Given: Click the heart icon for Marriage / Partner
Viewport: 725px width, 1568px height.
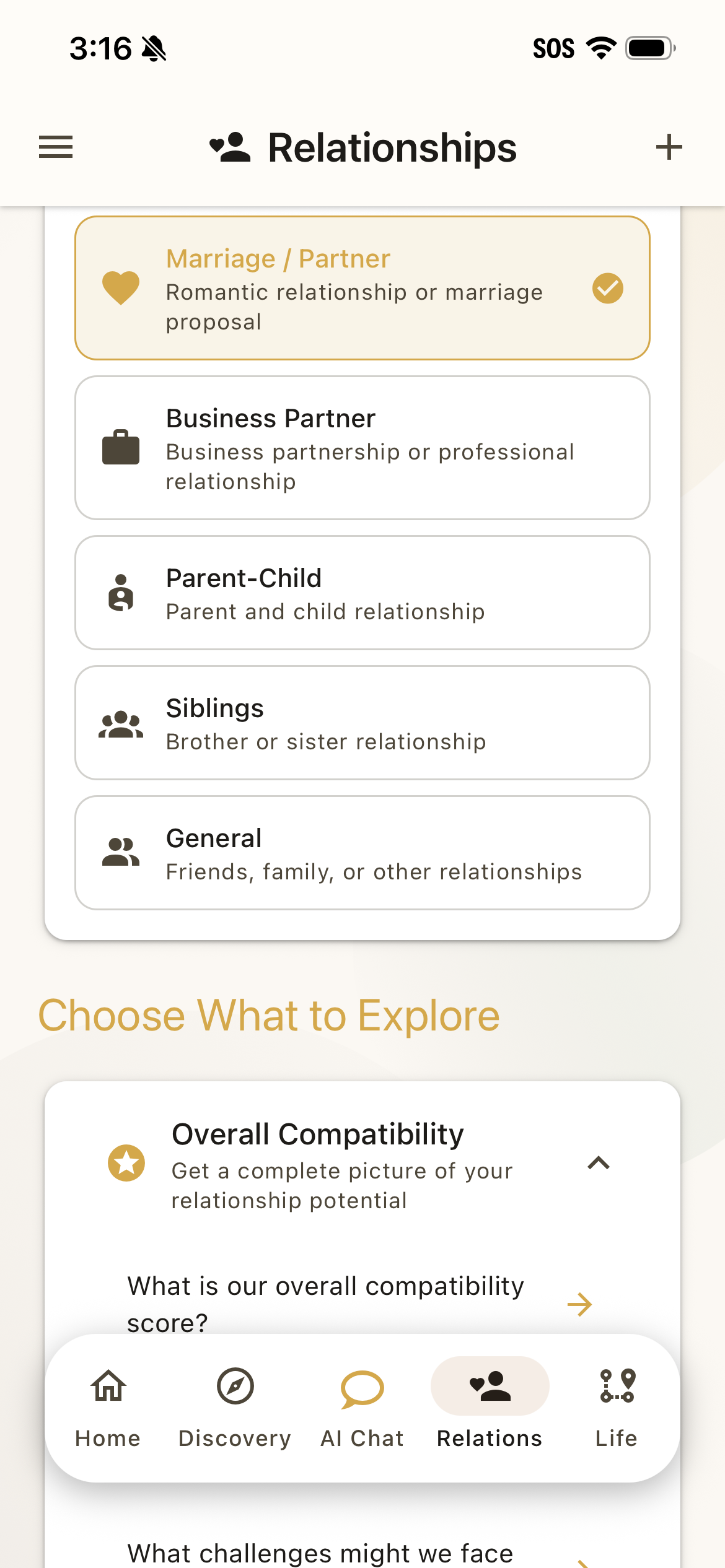Looking at the screenshot, I should pyautogui.click(x=120, y=287).
